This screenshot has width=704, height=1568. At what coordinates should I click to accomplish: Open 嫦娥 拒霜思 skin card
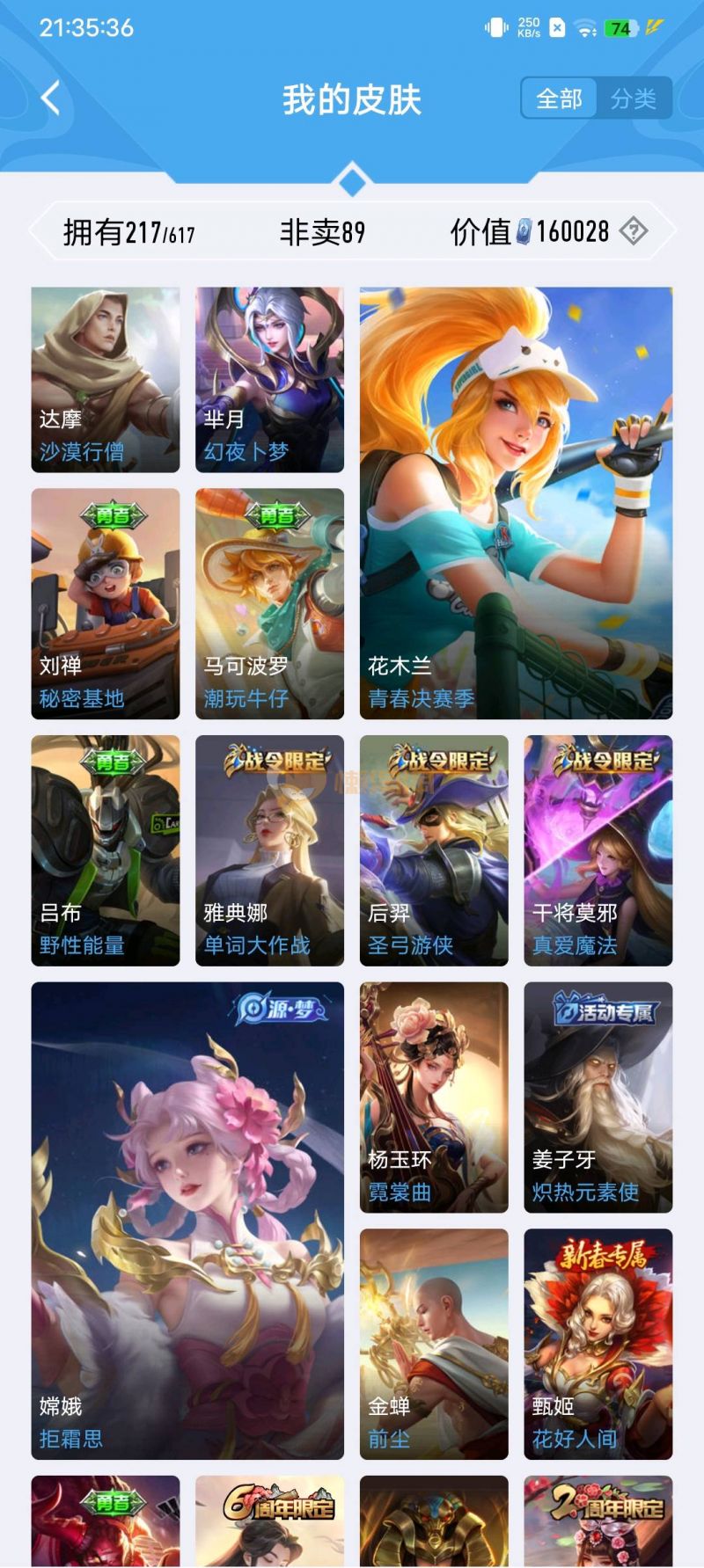click(x=187, y=1221)
